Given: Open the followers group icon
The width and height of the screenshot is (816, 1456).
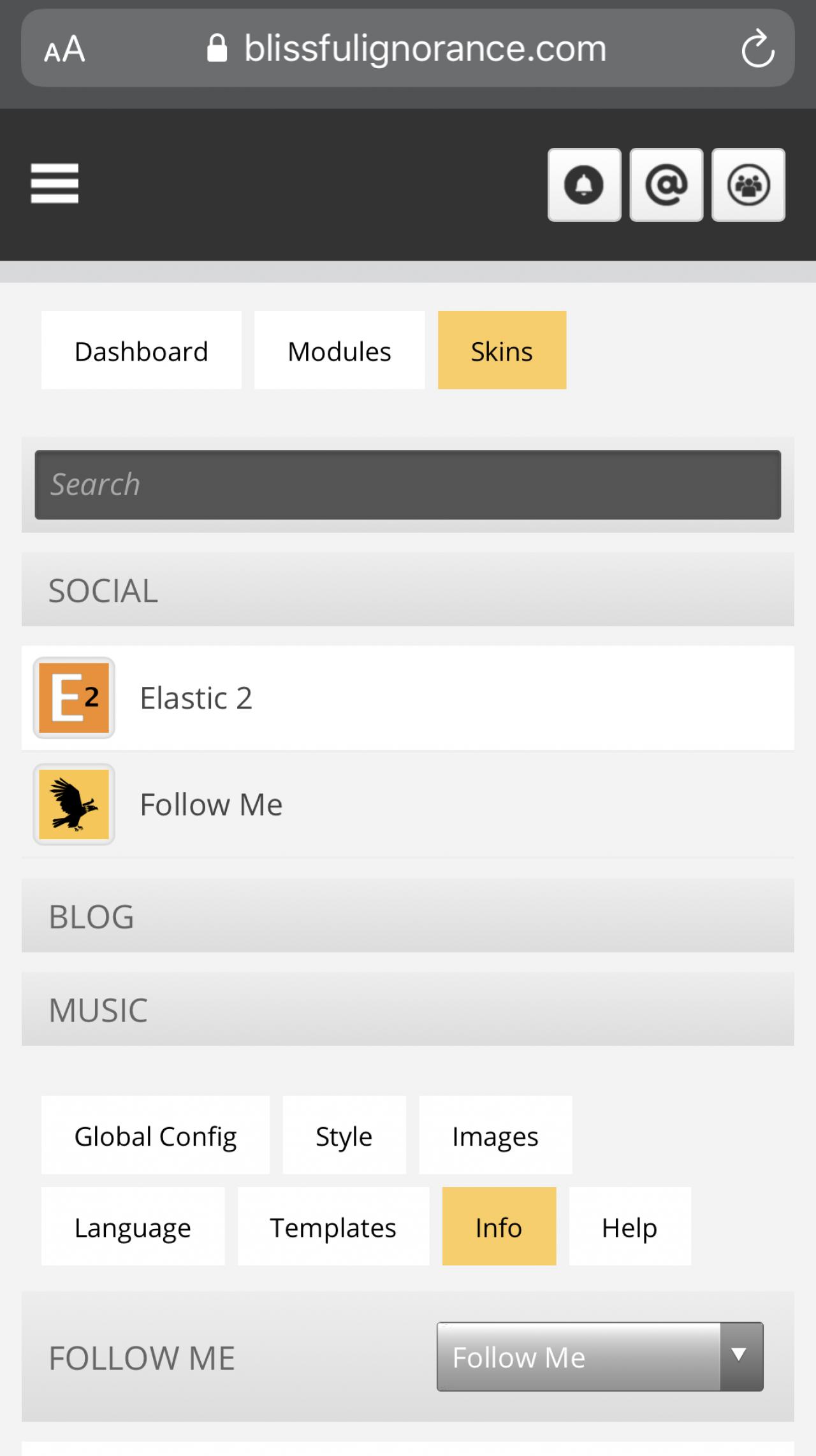Looking at the screenshot, I should (748, 185).
